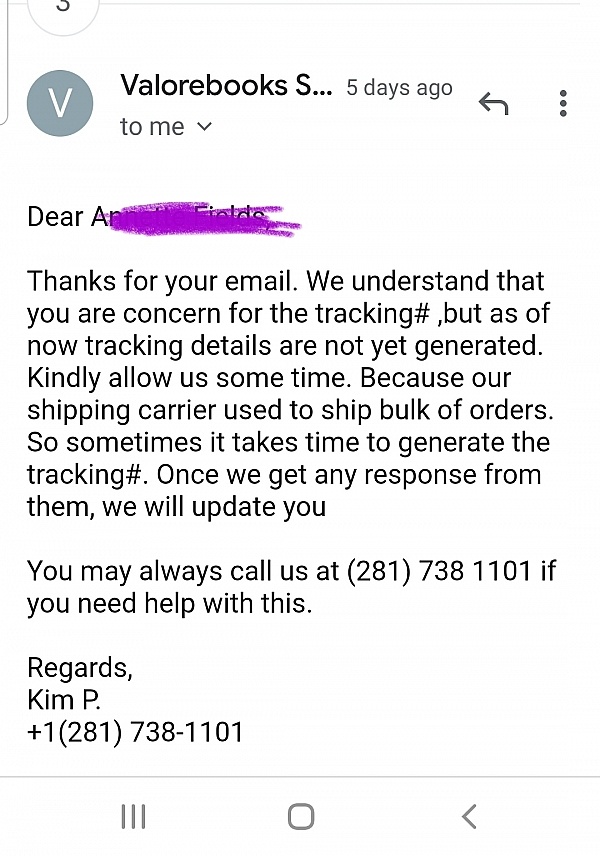Reply to the Valorebooks email
600x856 pixels.
494,102
